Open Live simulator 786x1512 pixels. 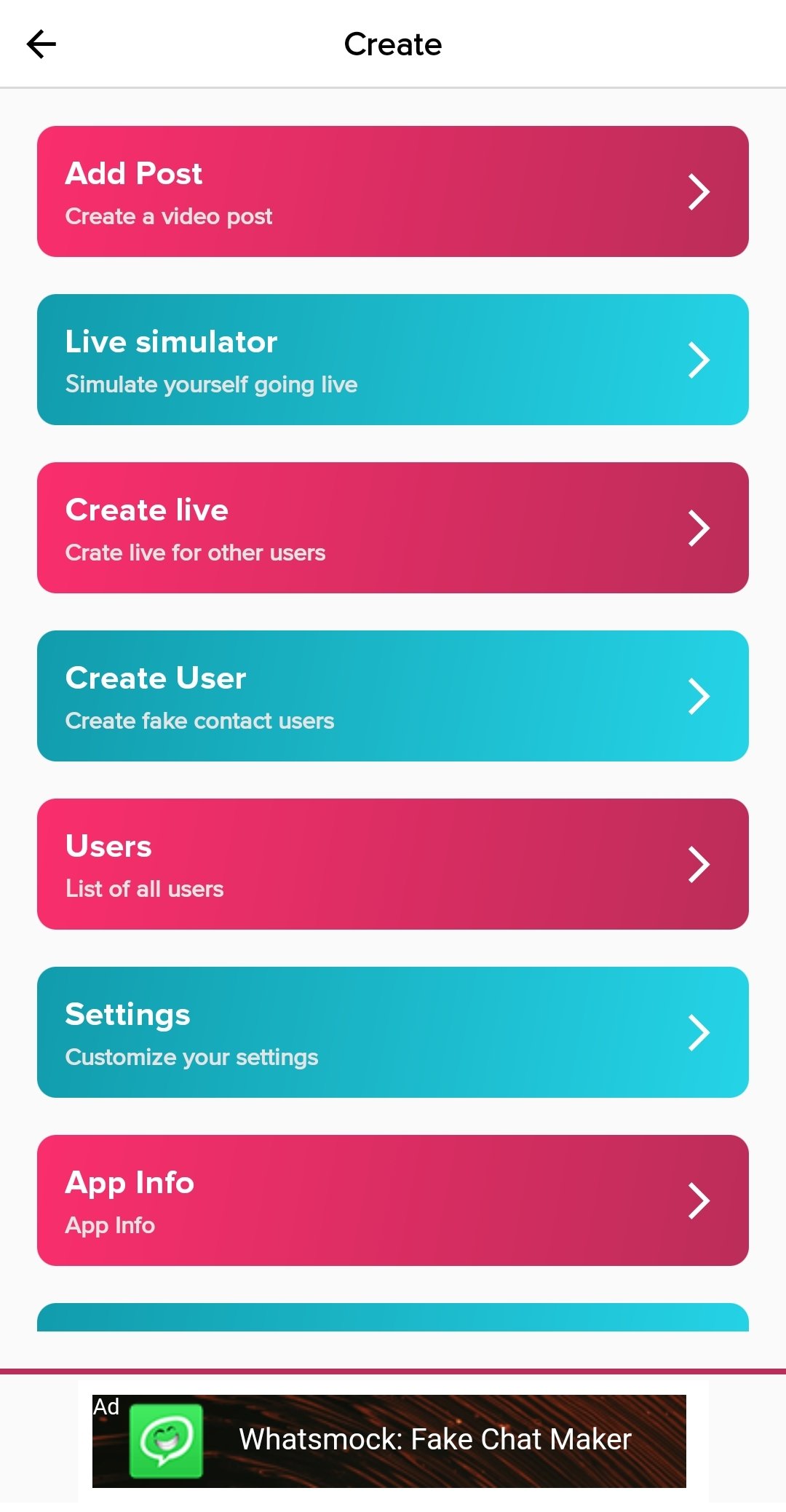point(393,360)
